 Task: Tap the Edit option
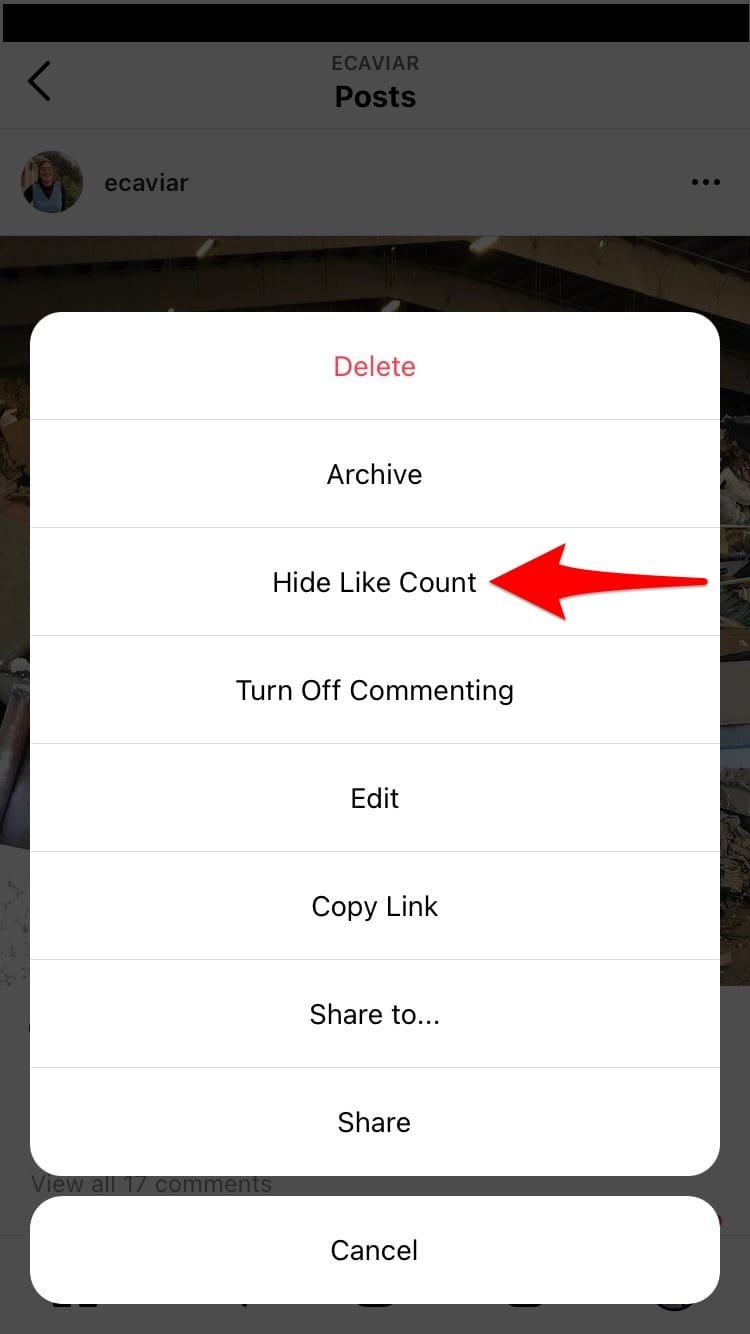click(x=375, y=798)
